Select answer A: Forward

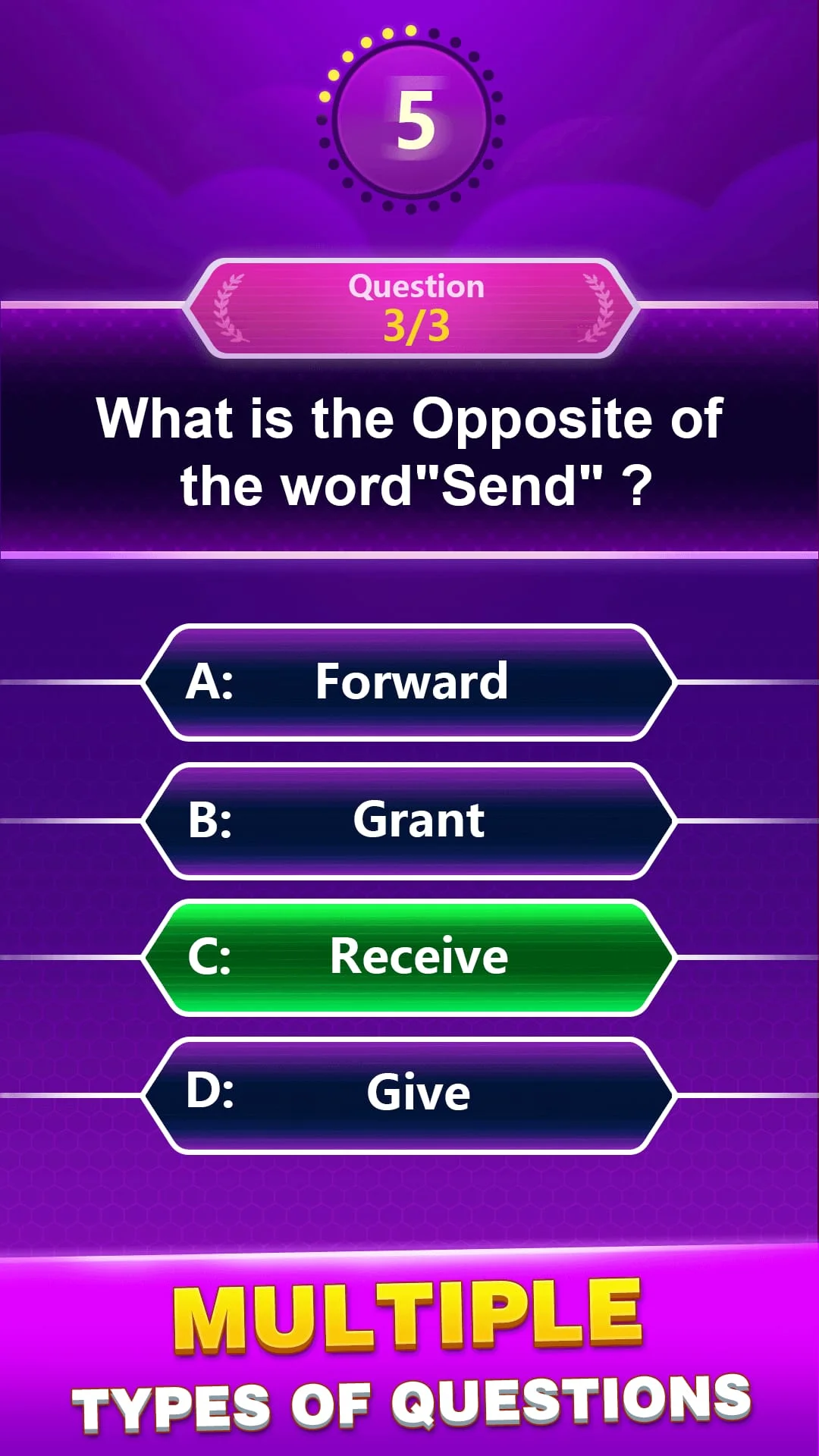(409, 682)
